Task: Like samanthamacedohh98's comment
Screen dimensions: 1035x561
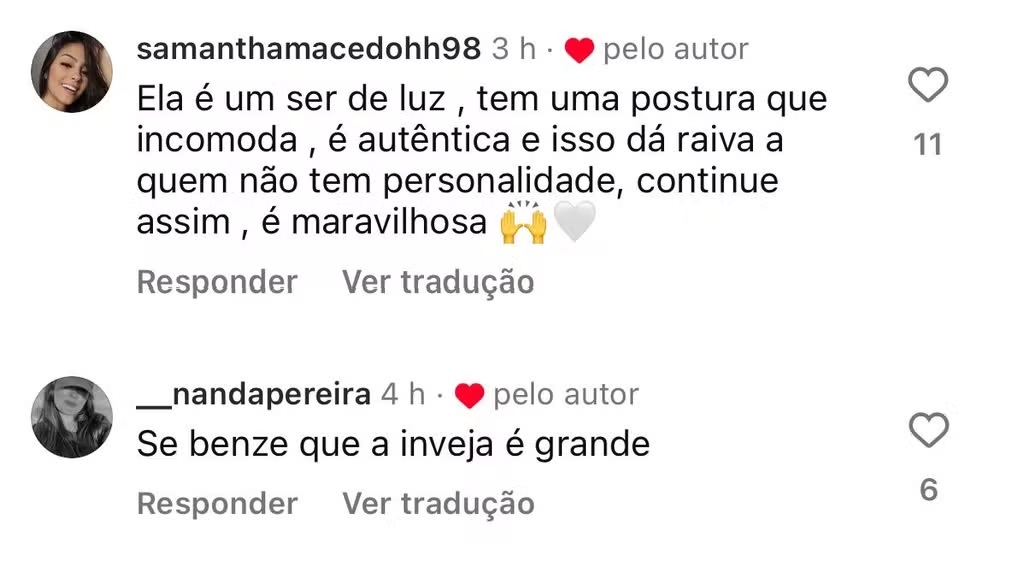Action: pyautogui.click(x=927, y=86)
